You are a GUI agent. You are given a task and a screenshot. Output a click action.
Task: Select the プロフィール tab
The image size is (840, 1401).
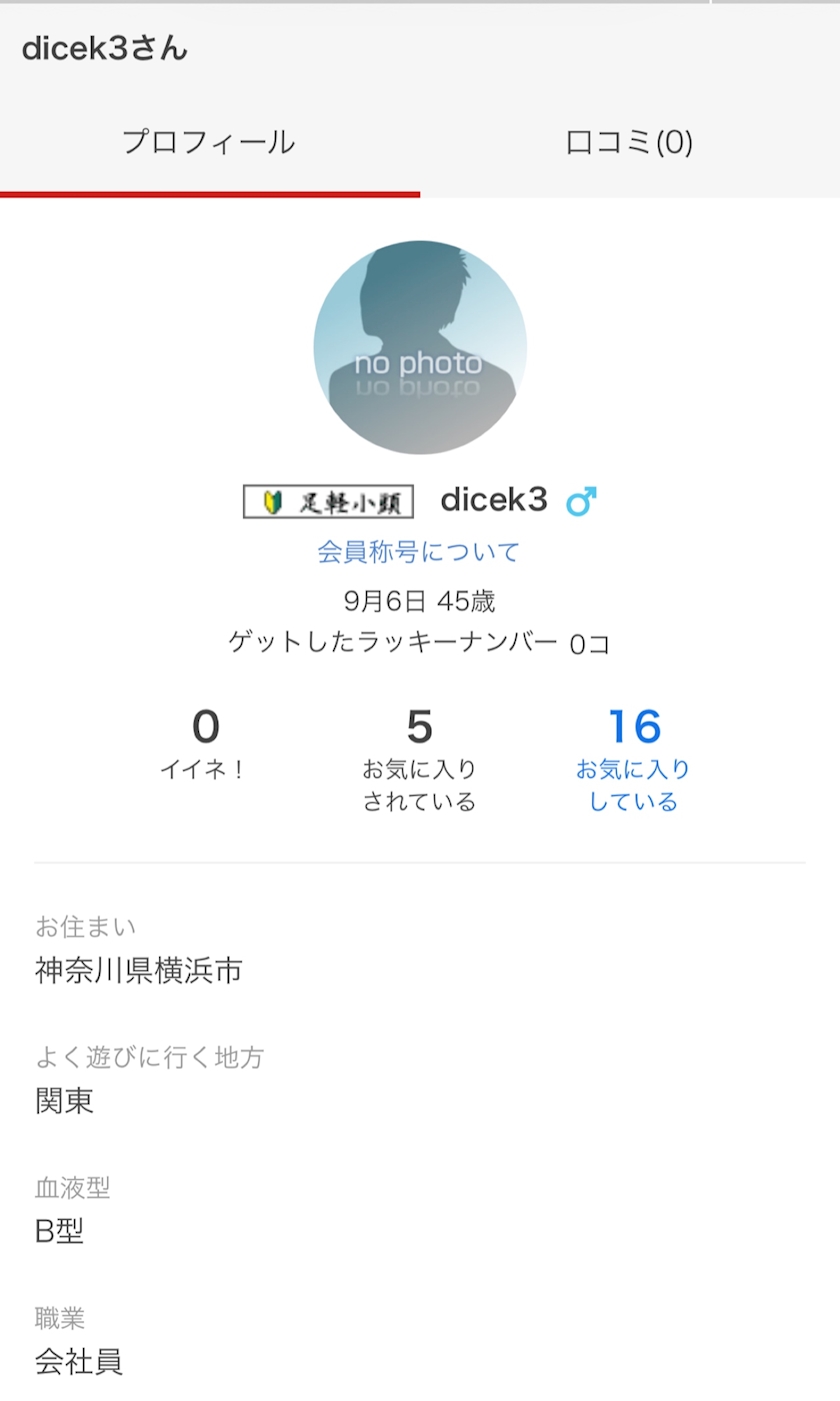(x=210, y=142)
